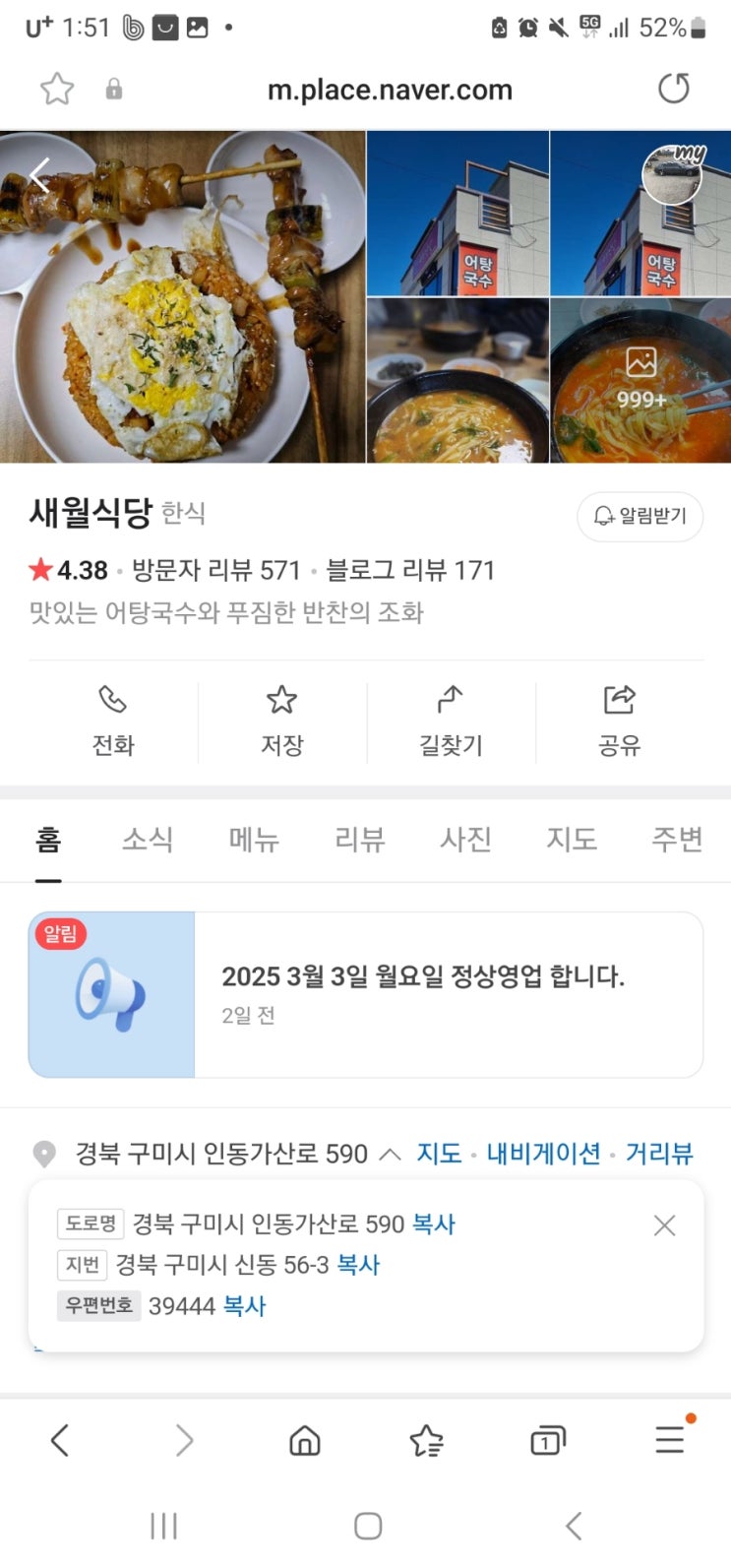Copy the 도로명 road address
Screen dimensions: 731x1568
tap(434, 1224)
